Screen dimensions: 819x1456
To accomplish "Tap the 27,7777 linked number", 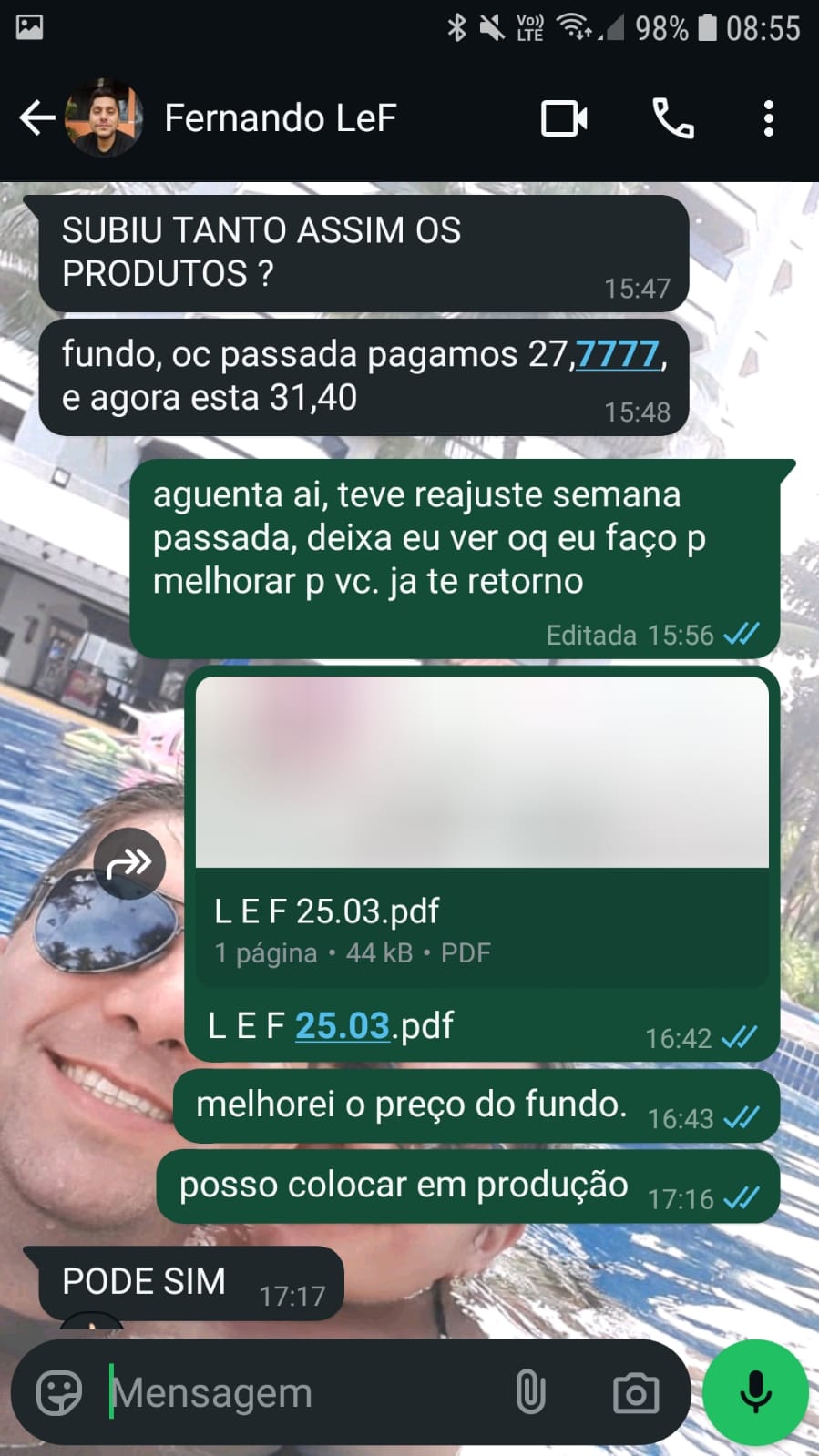I will [618, 354].
